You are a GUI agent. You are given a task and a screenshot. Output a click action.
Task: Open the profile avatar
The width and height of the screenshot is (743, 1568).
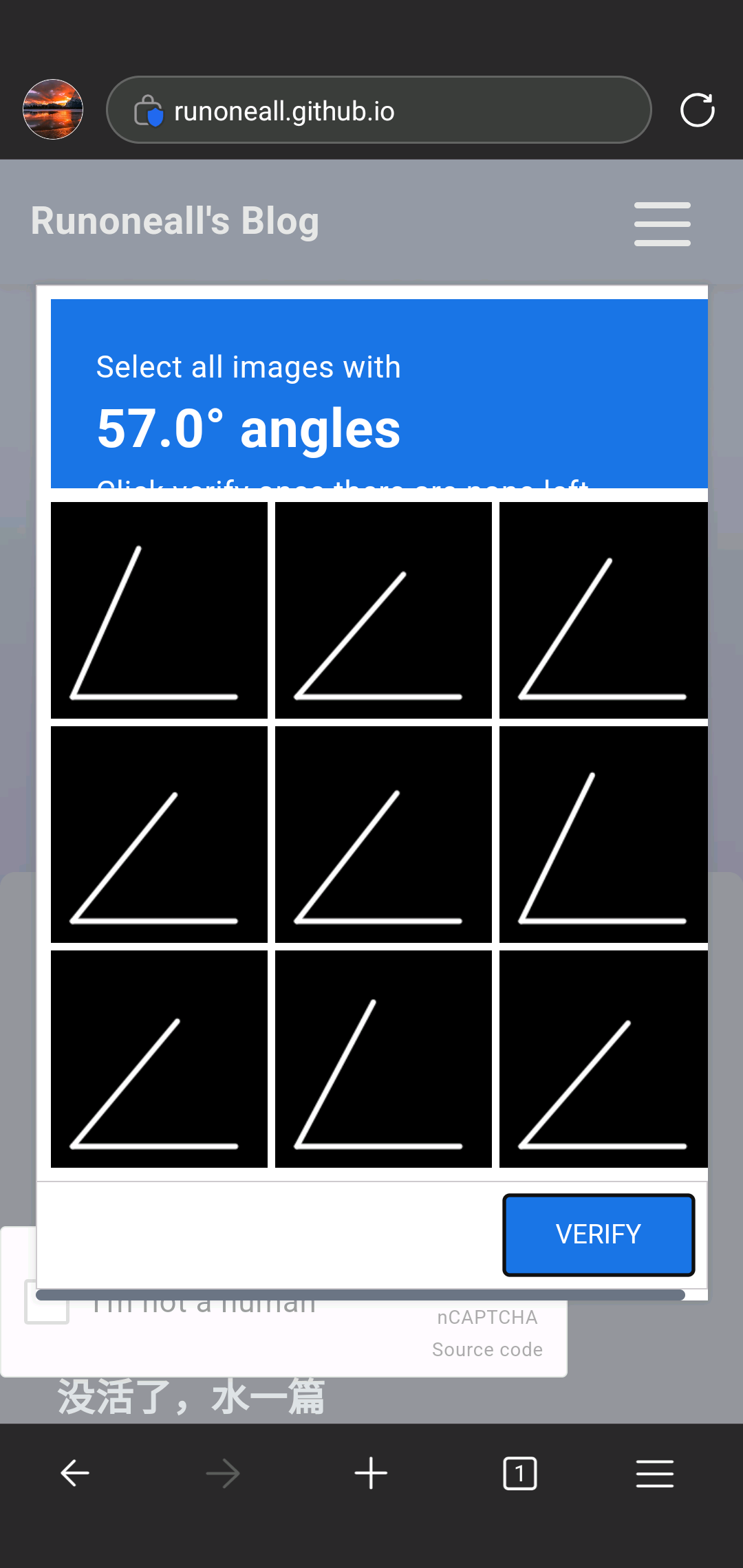click(53, 109)
